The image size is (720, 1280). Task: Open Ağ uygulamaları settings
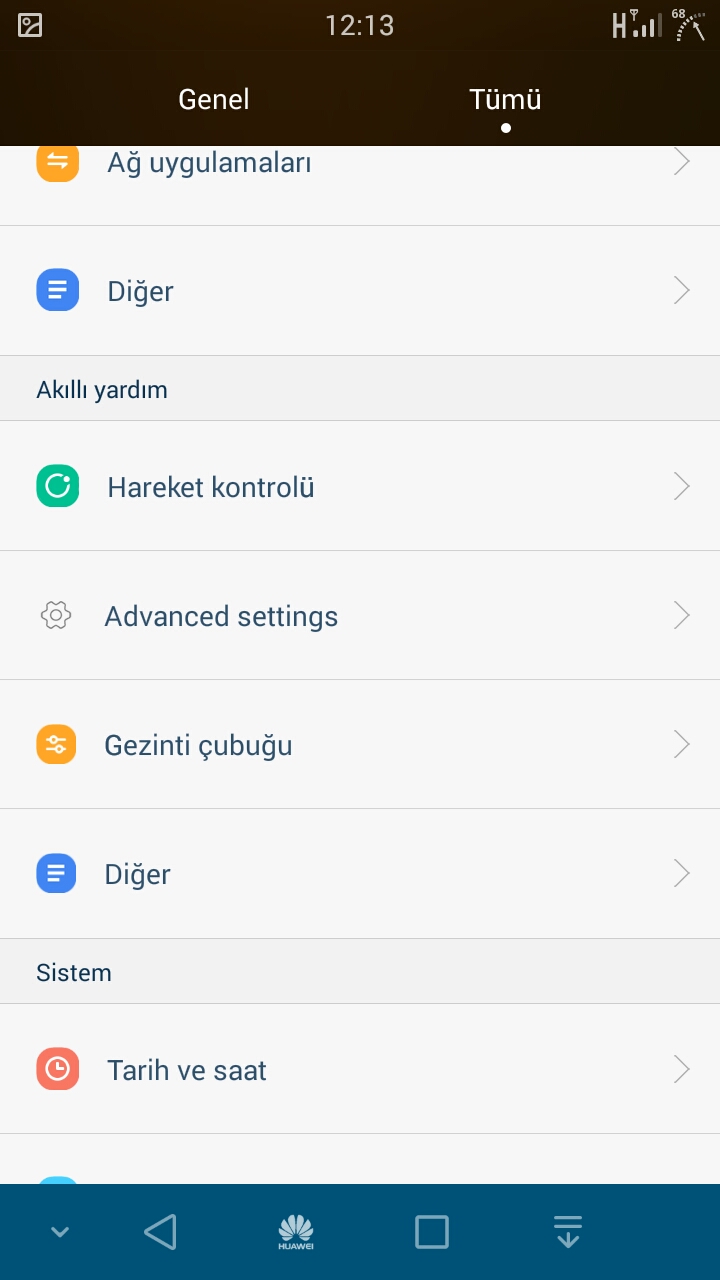click(x=360, y=164)
